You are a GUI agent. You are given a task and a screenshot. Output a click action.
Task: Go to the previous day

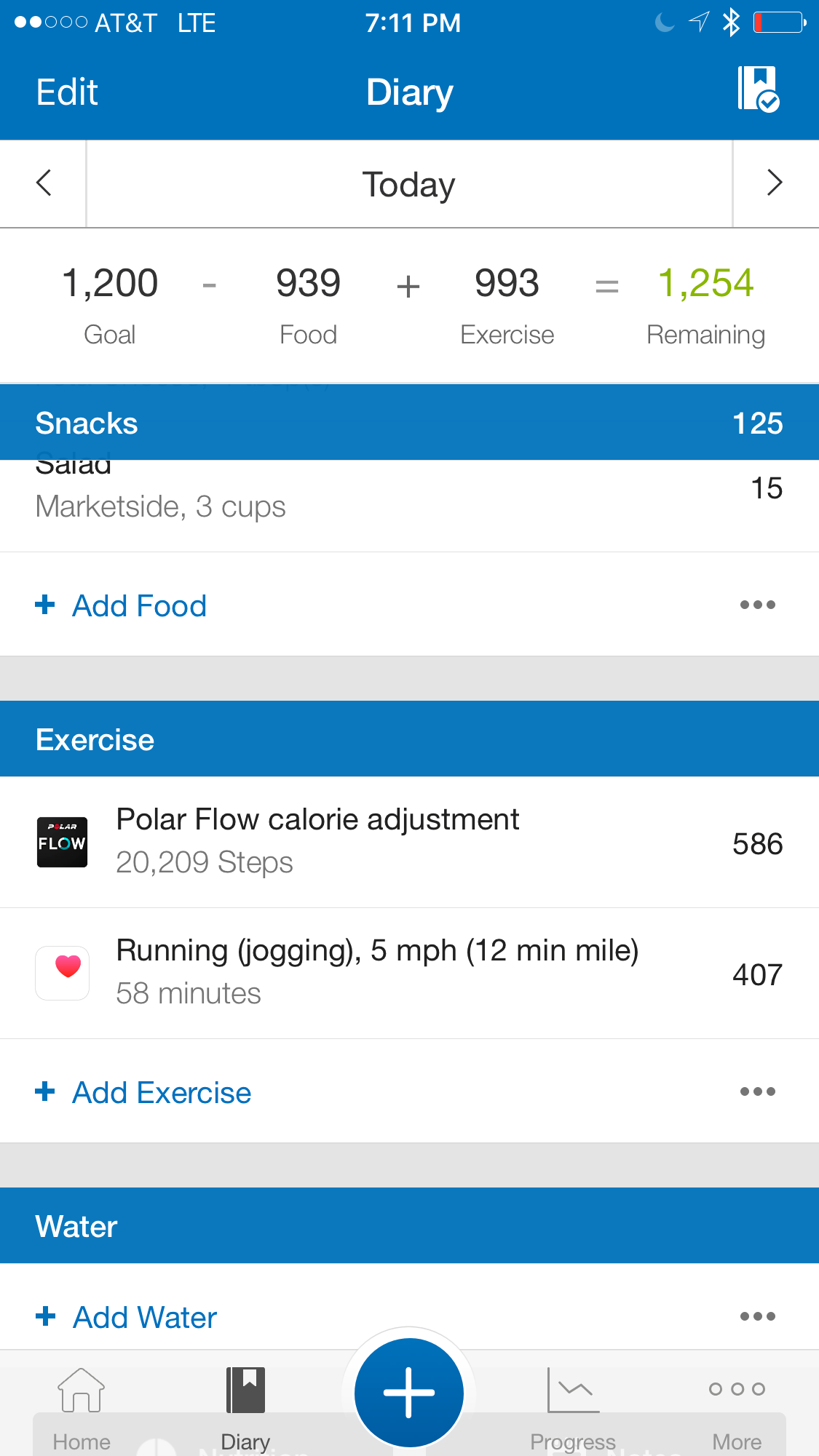pyautogui.click(x=44, y=183)
